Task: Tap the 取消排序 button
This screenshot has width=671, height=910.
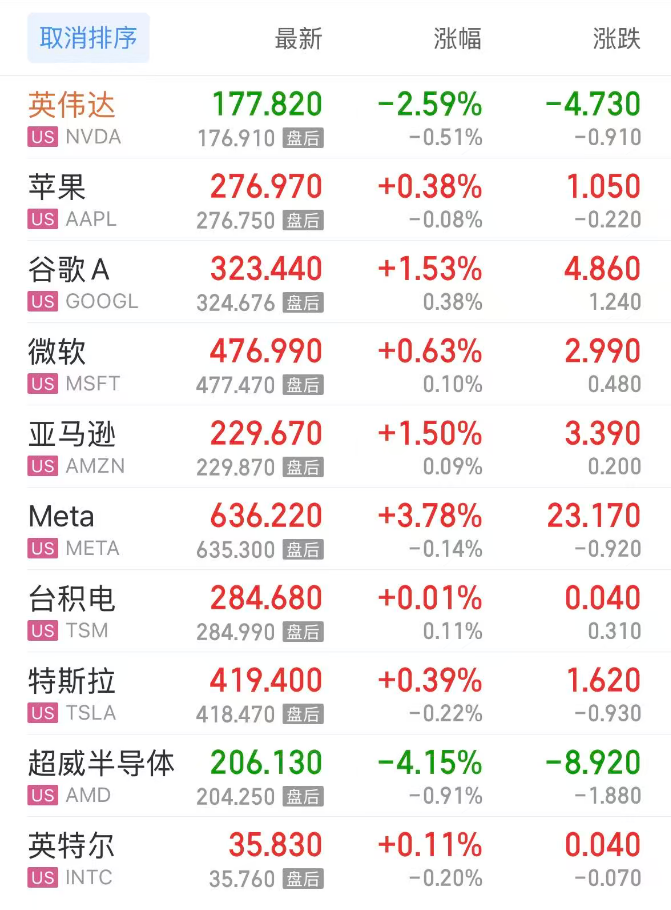Action: pyautogui.click(x=88, y=38)
